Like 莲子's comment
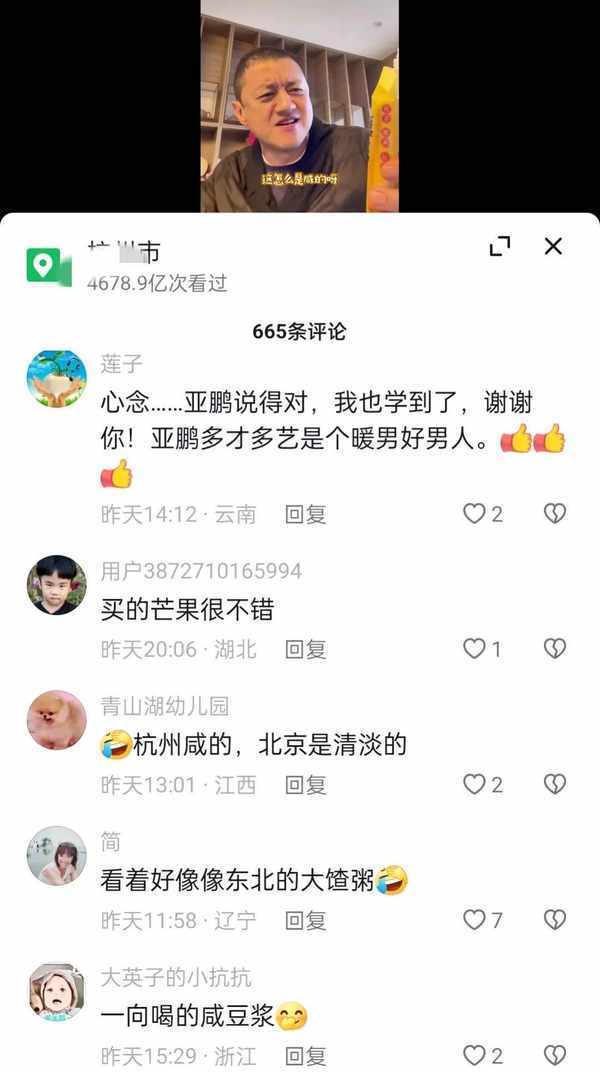 click(474, 514)
